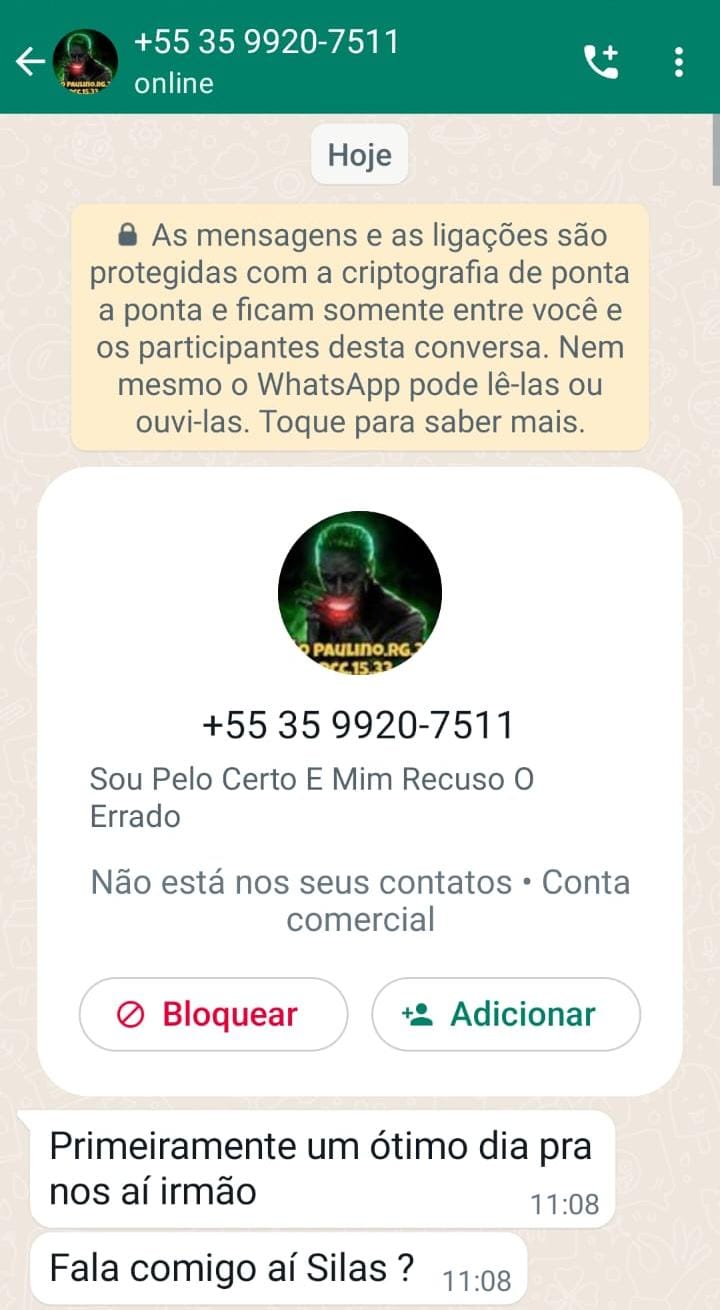
Task: Add this number to contacts
Action: [x=505, y=1014]
